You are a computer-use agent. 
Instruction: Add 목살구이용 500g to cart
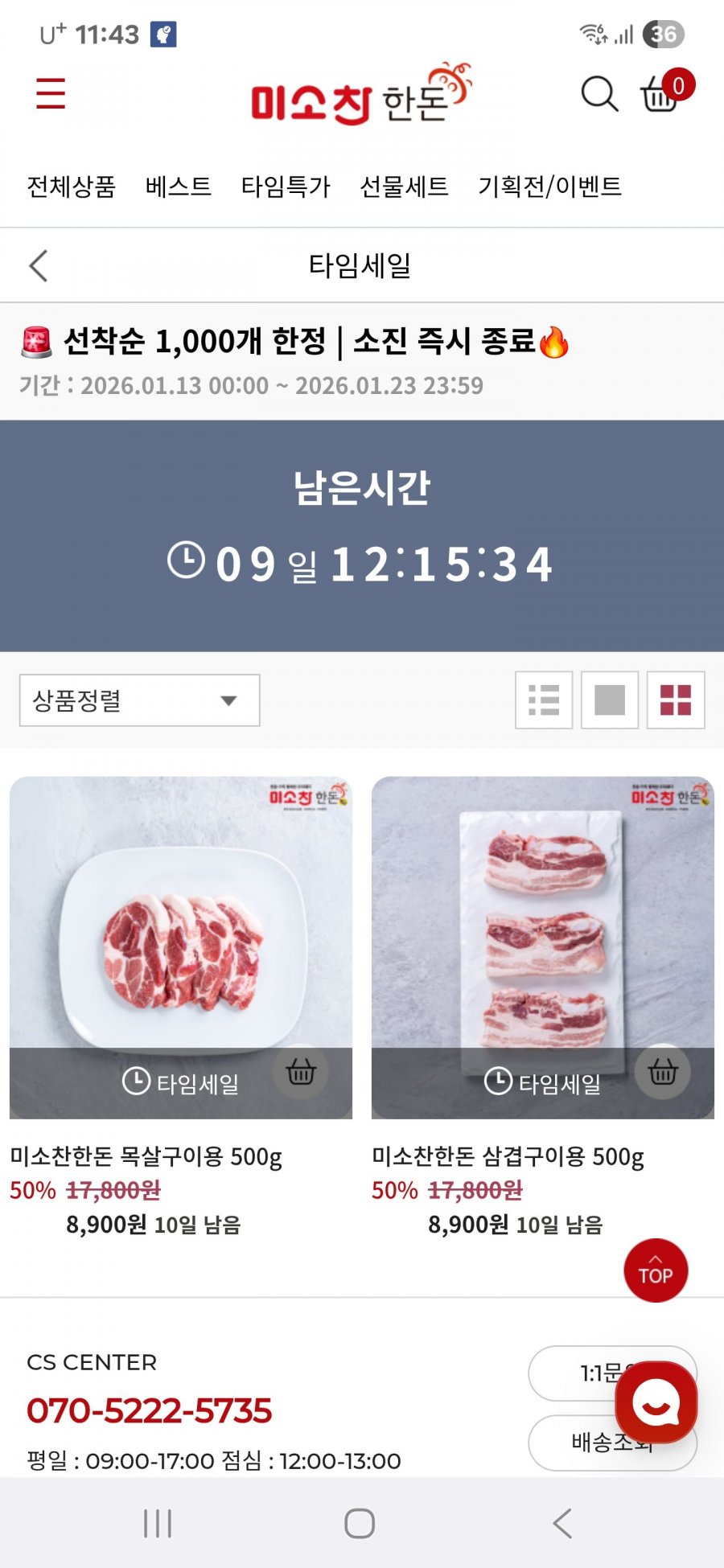click(301, 1072)
